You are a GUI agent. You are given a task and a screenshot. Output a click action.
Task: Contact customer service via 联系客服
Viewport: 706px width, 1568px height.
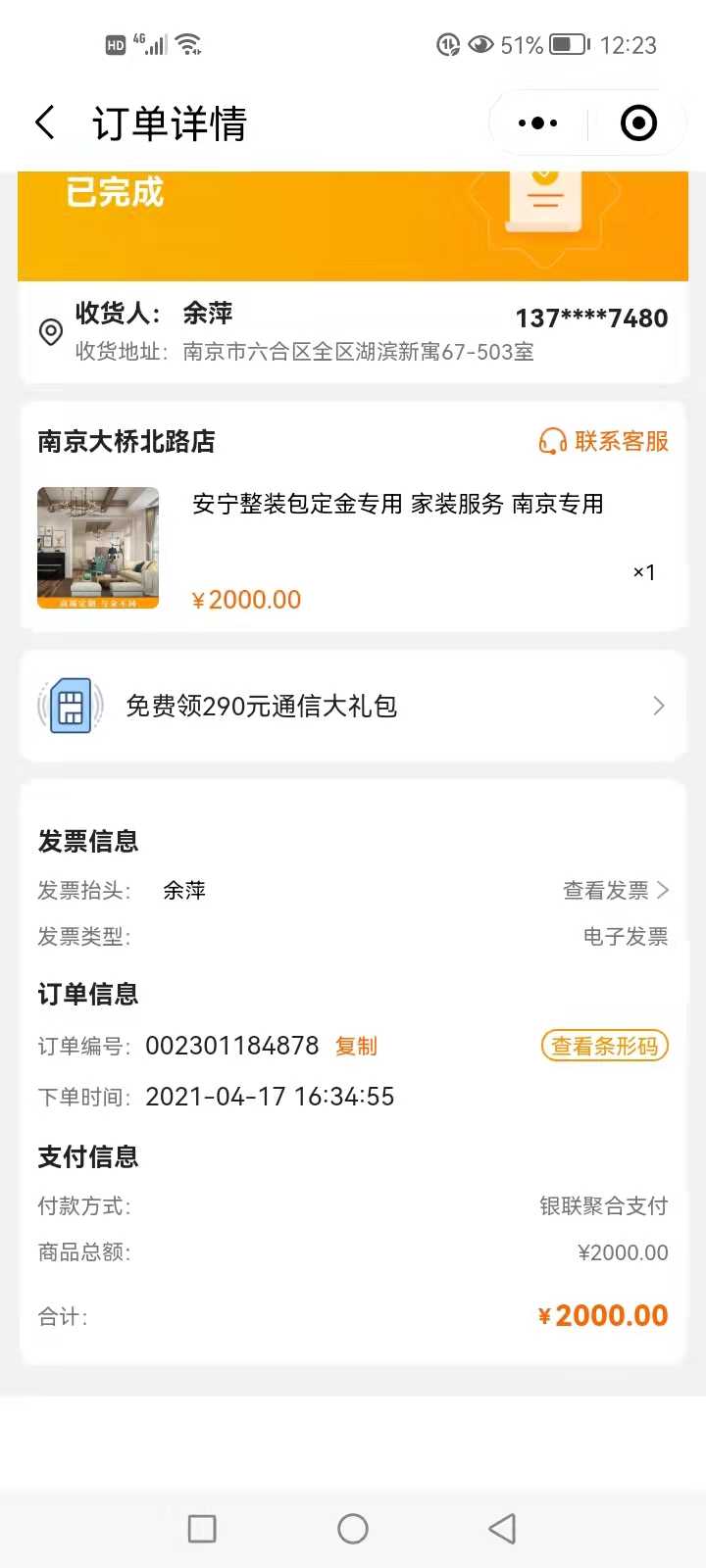[604, 441]
